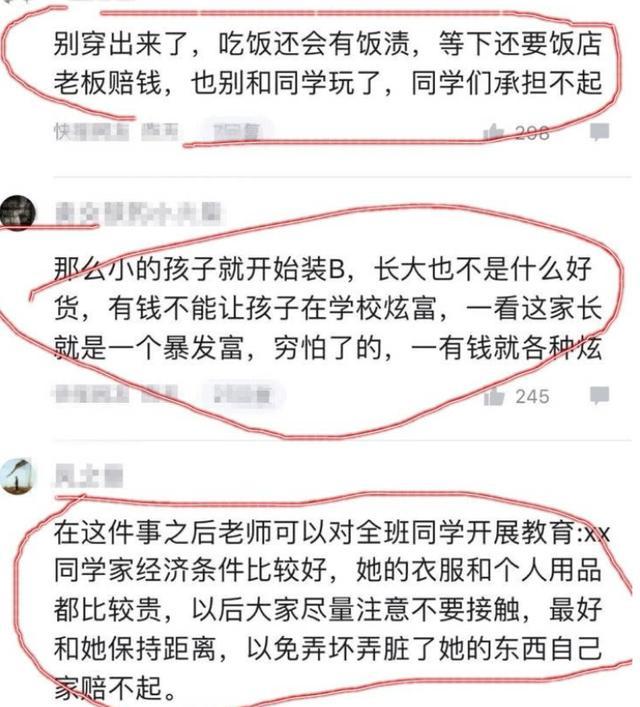This screenshot has height=707, width=640.
Task: Like the comment with 245 likes
Action: point(493,396)
